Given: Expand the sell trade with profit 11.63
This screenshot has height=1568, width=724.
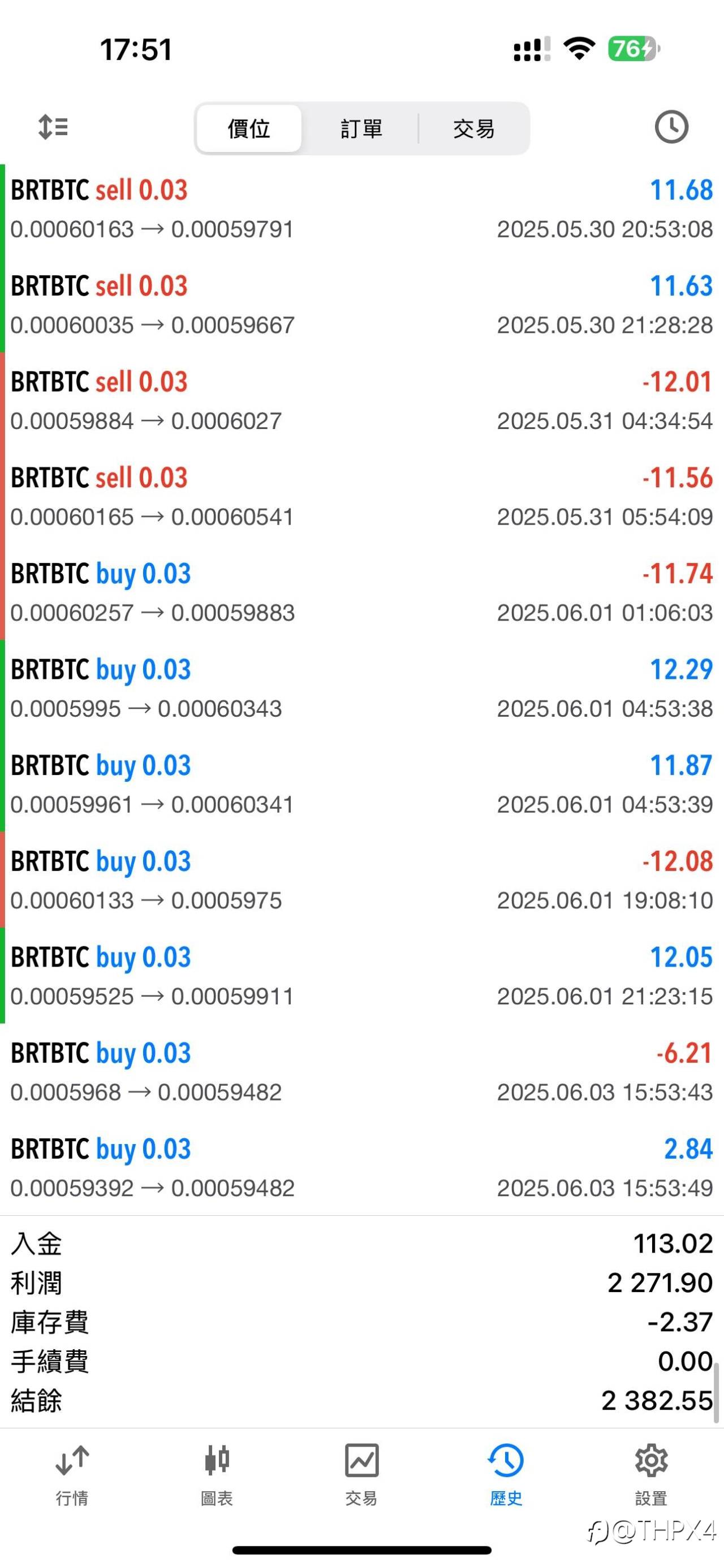Looking at the screenshot, I should [361, 305].
